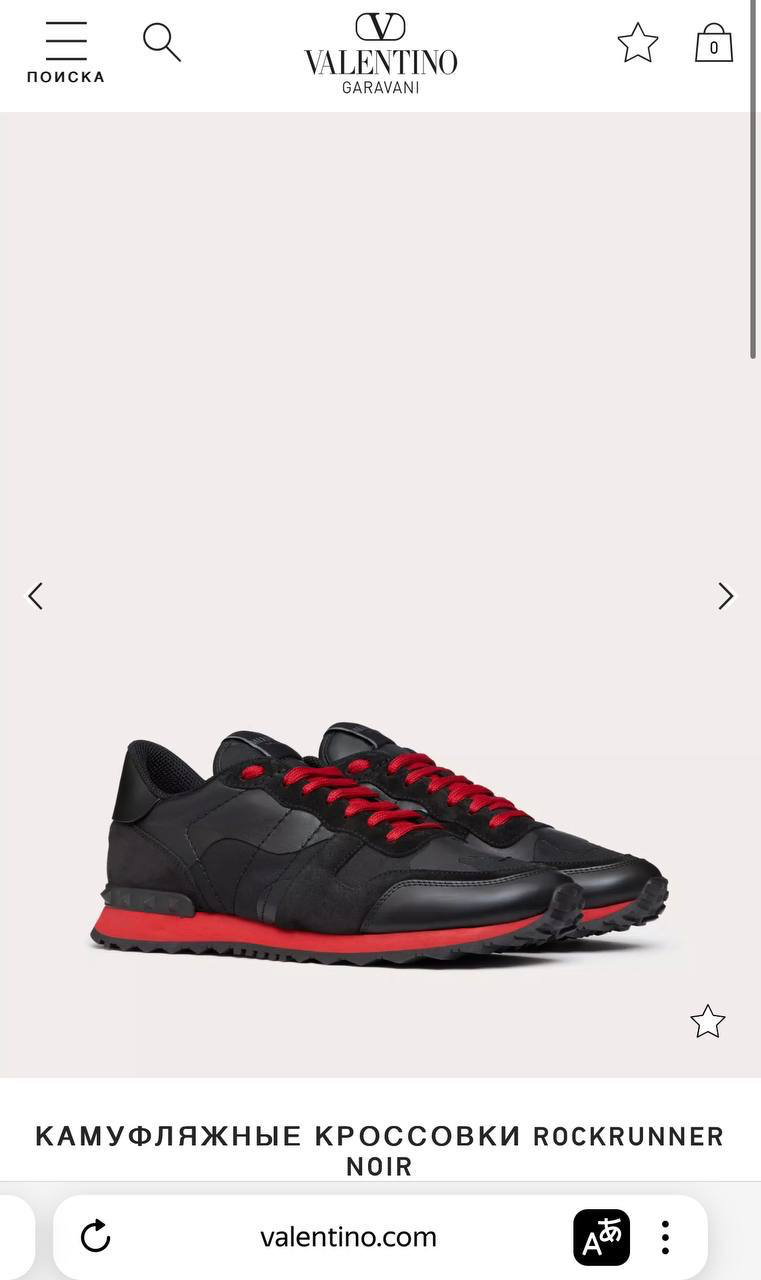761x1280 pixels.
Task: Reload the page with the refresh icon
Action: (96, 1237)
